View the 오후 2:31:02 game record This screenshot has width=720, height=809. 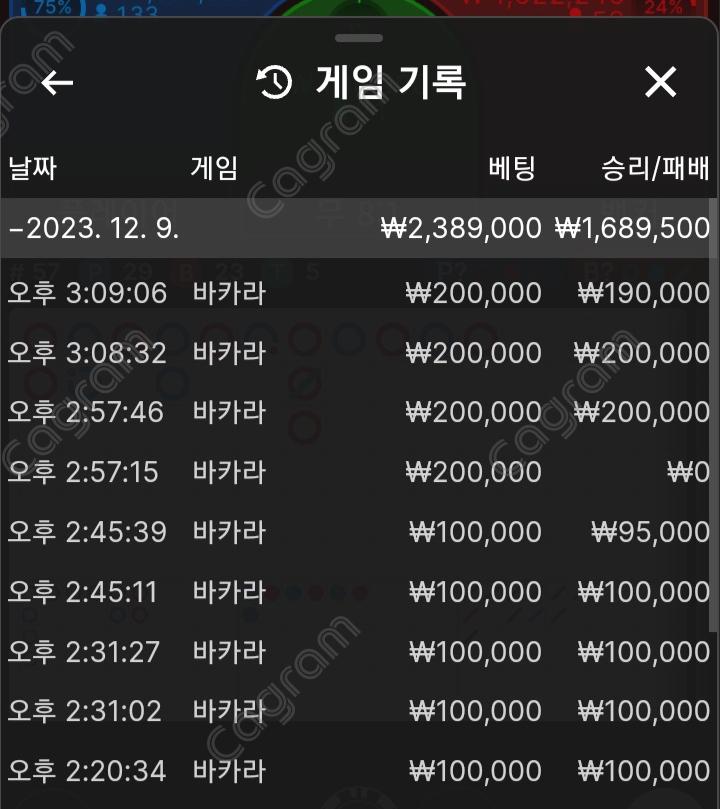point(356,711)
